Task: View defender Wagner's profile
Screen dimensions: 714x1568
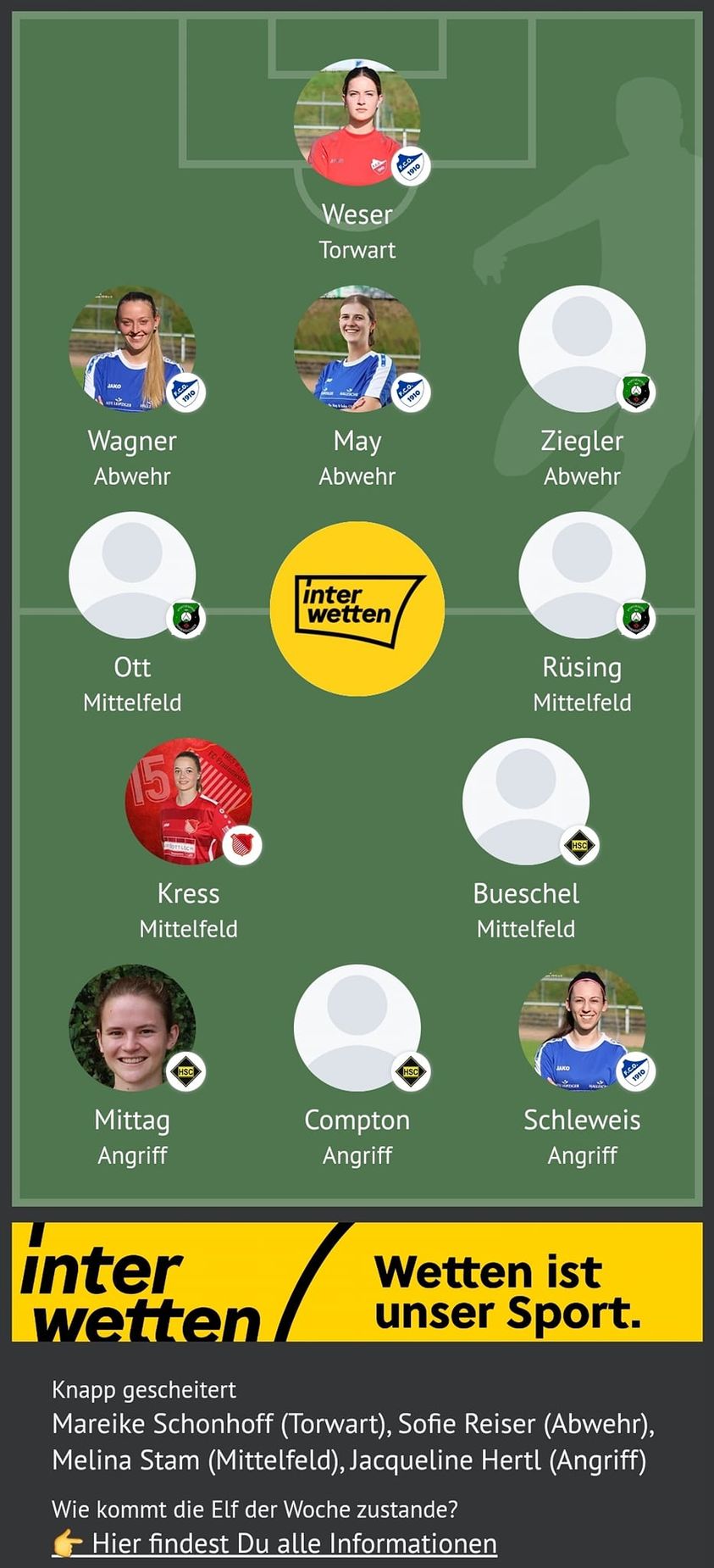Action: [x=132, y=348]
